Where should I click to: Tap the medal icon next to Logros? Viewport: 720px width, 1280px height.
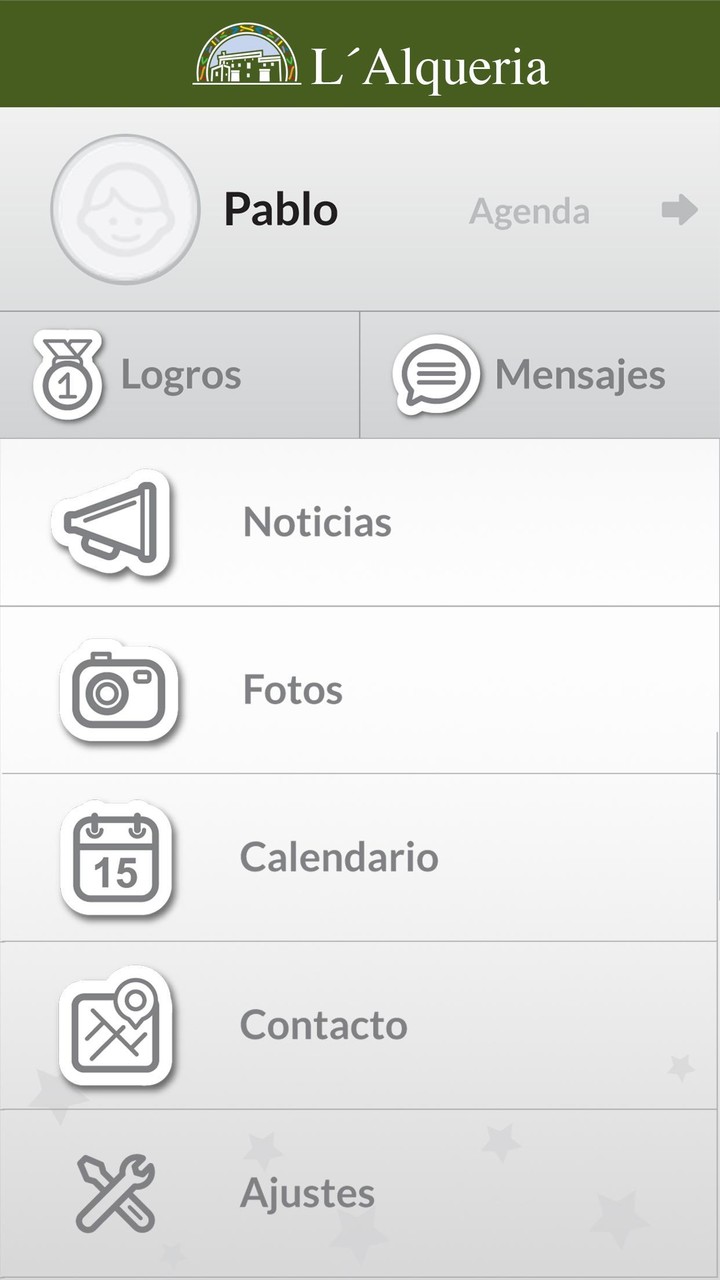65,374
